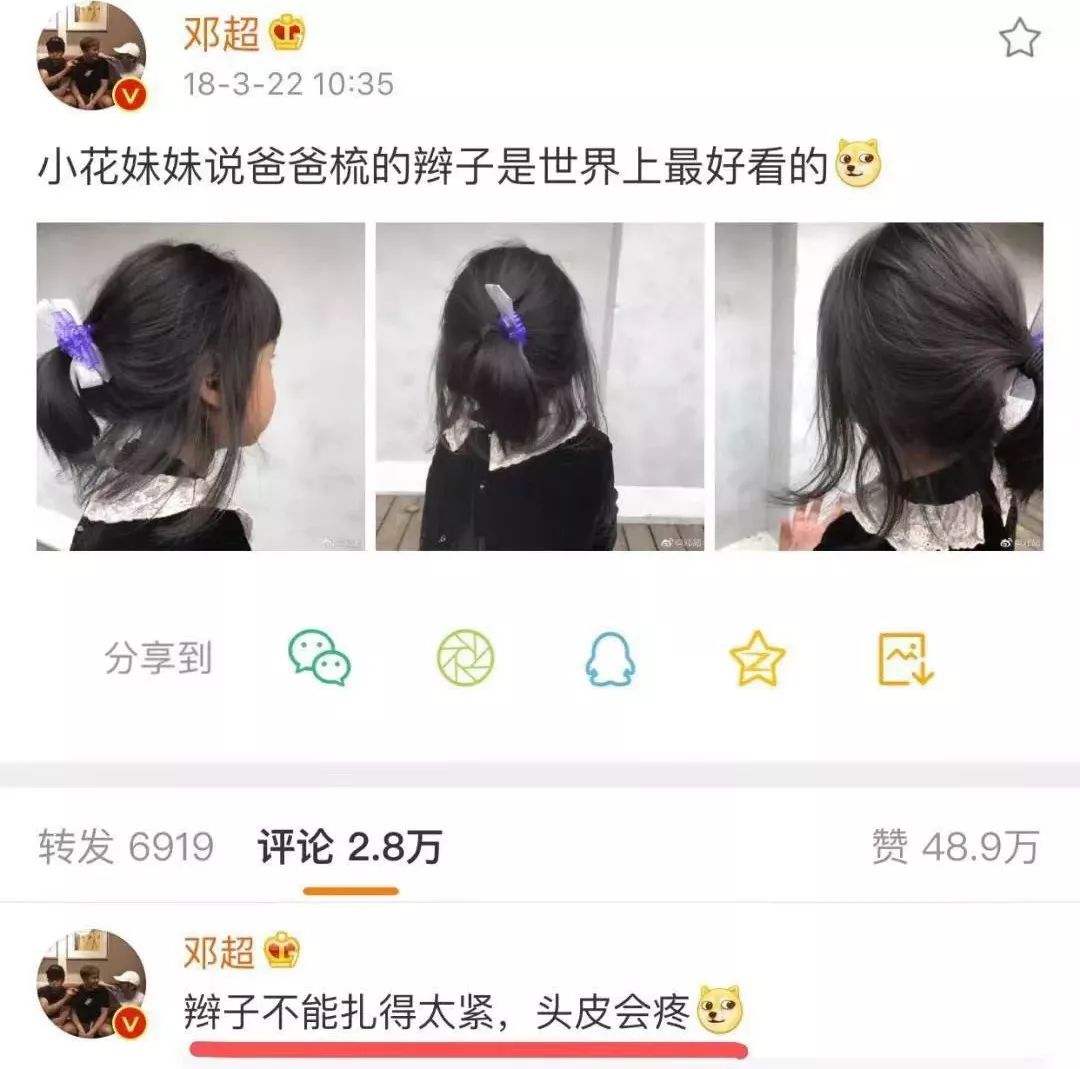Share post to QQ
This screenshot has width=1080, height=1069.
click(610, 659)
